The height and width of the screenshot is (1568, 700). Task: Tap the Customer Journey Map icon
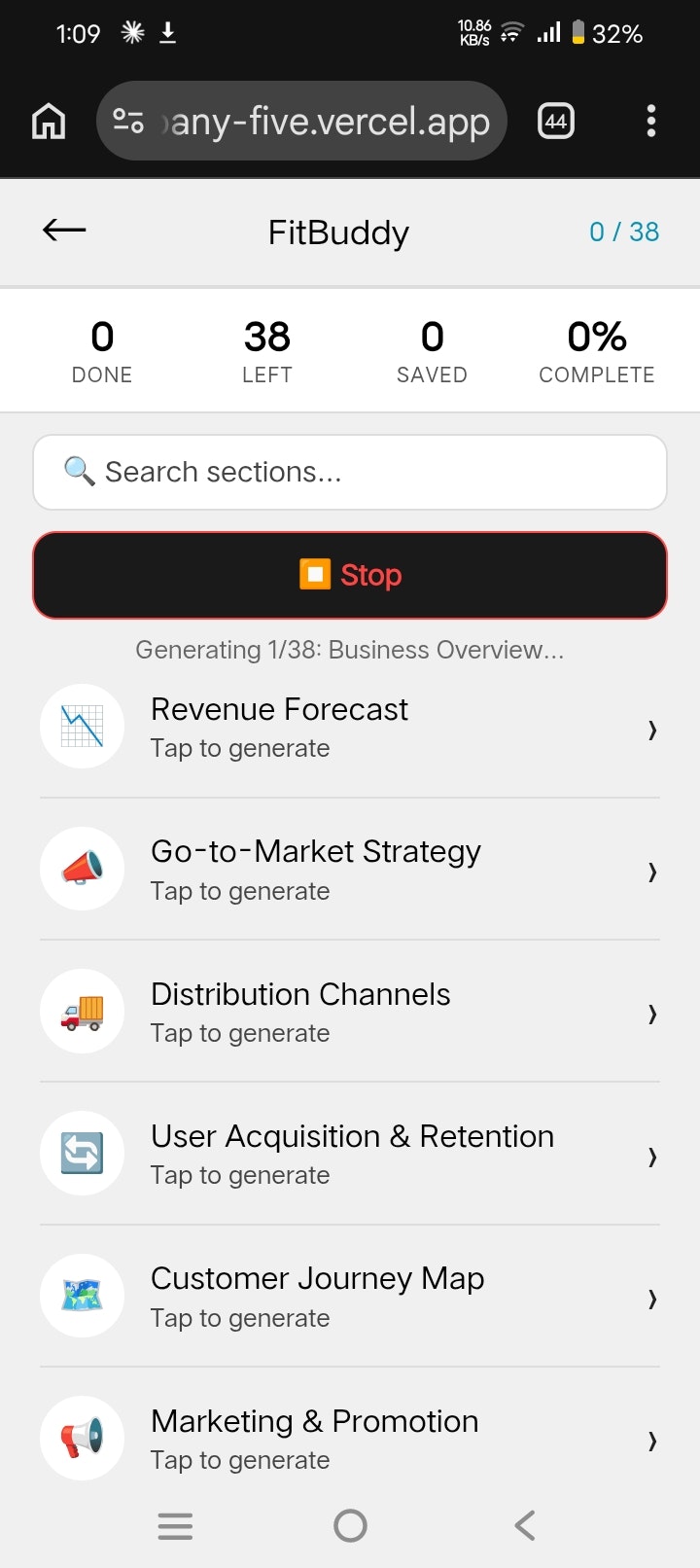coord(82,1296)
